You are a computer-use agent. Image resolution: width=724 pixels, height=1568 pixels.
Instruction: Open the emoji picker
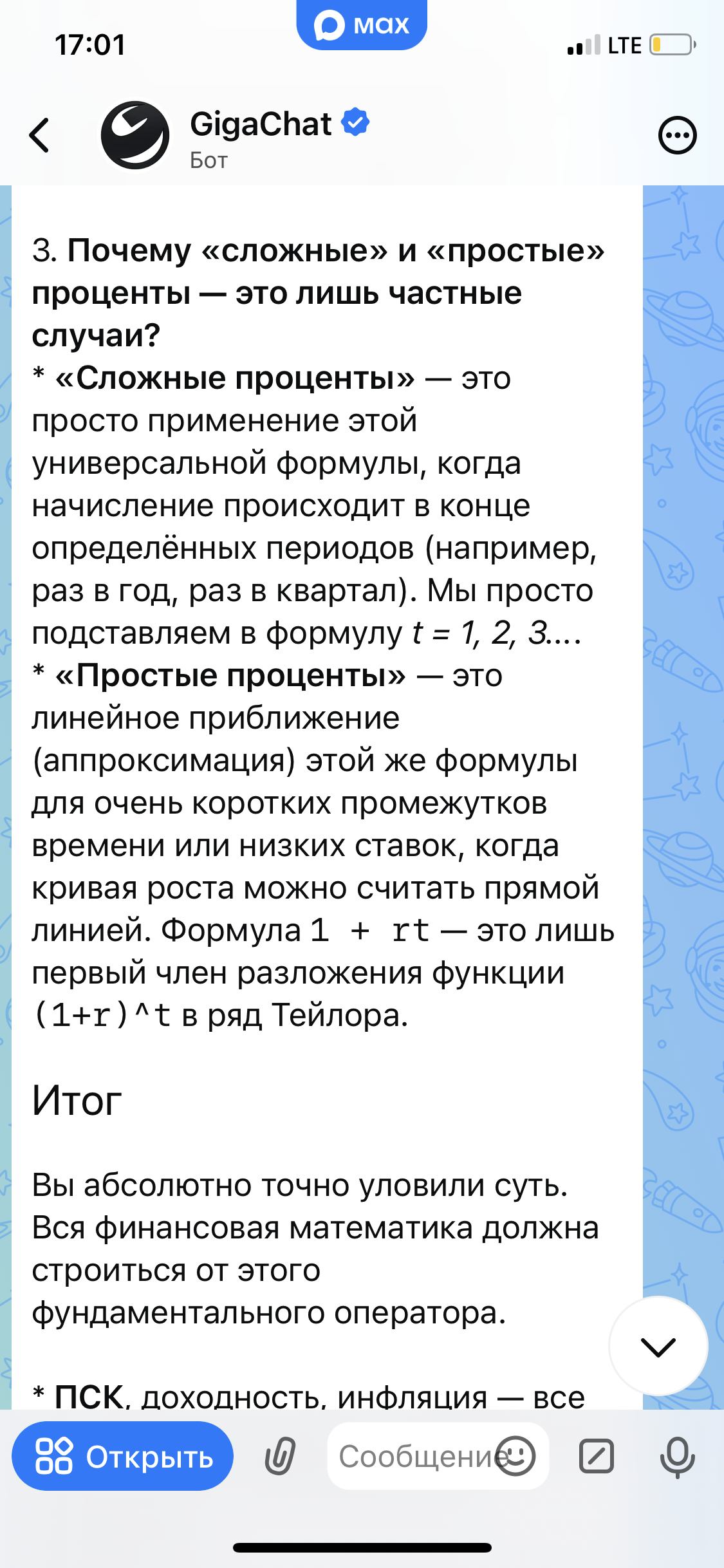point(515,1457)
